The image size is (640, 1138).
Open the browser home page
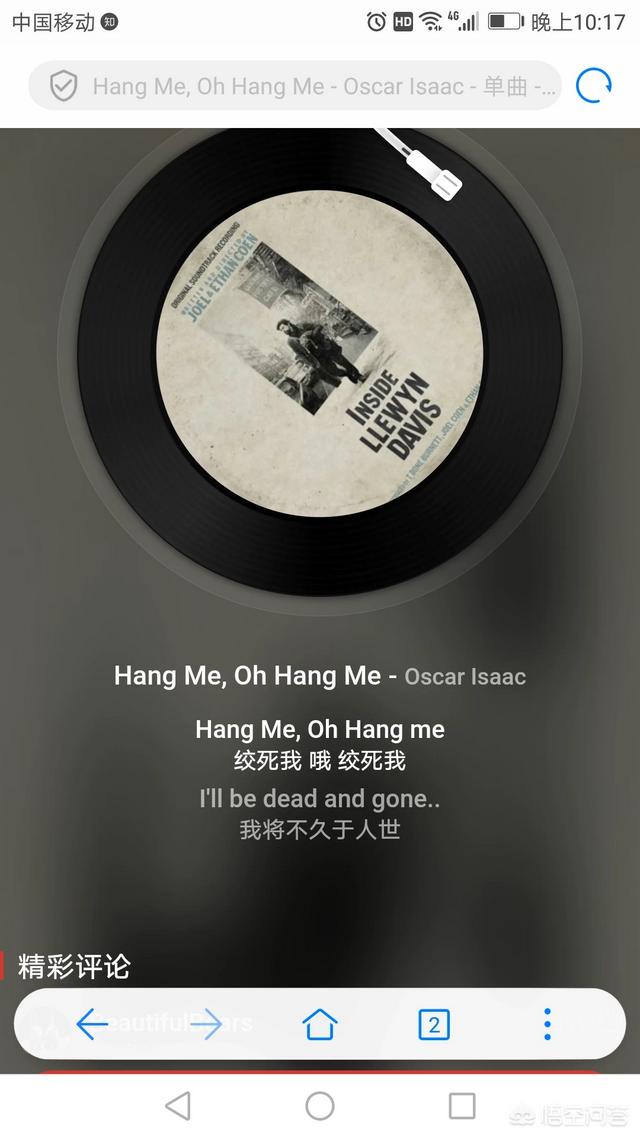coord(320,1024)
